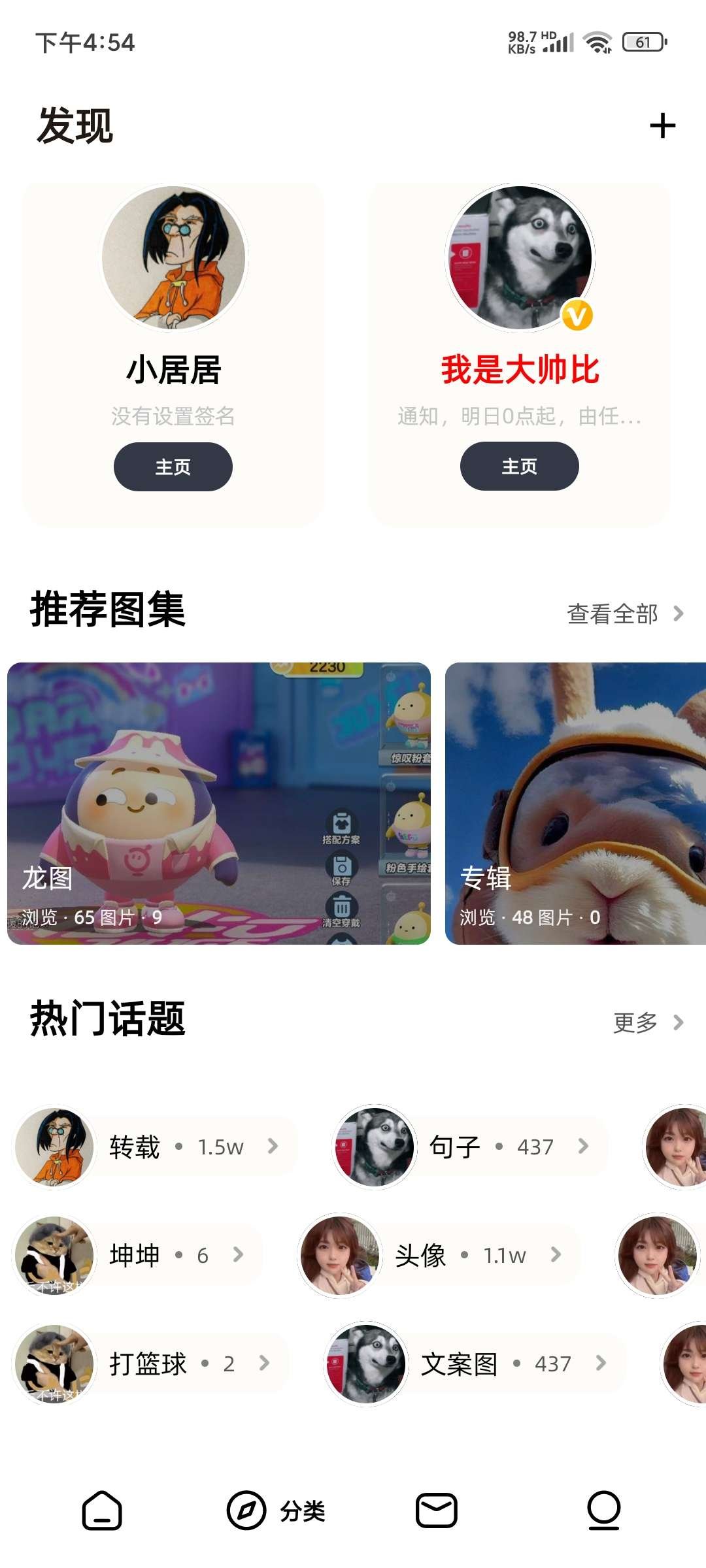
Task: Switch to the profile tab
Action: click(603, 1511)
